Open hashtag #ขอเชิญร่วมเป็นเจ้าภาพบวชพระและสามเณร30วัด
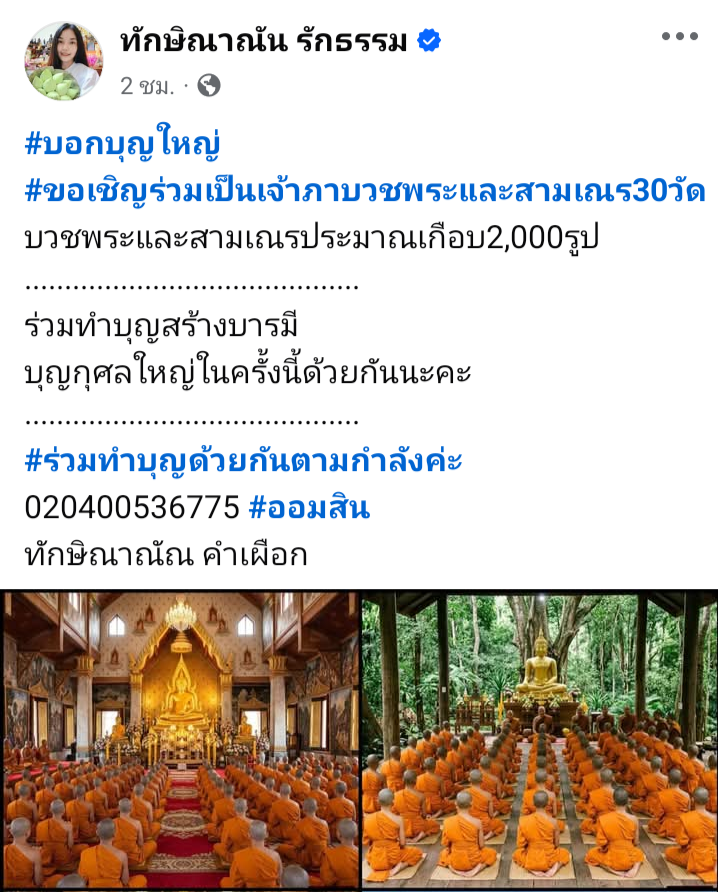Screen dimensions: 718x892 [365, 191]
